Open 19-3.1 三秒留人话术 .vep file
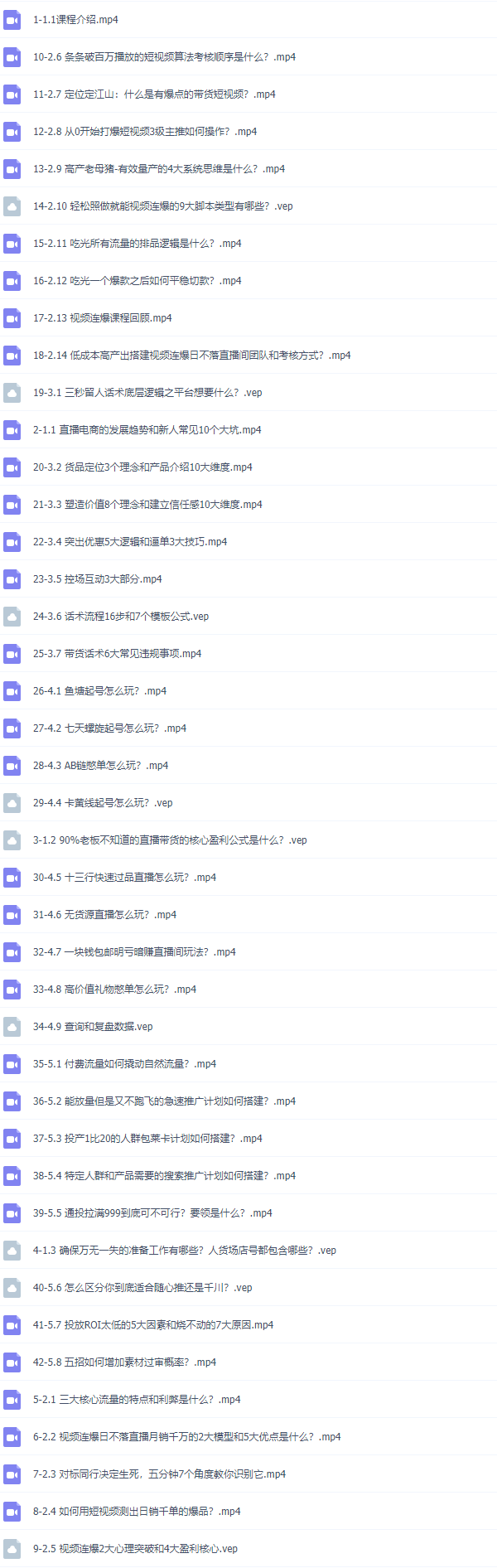The width and height of the screenshot is (497, 1568). (147, 393)
